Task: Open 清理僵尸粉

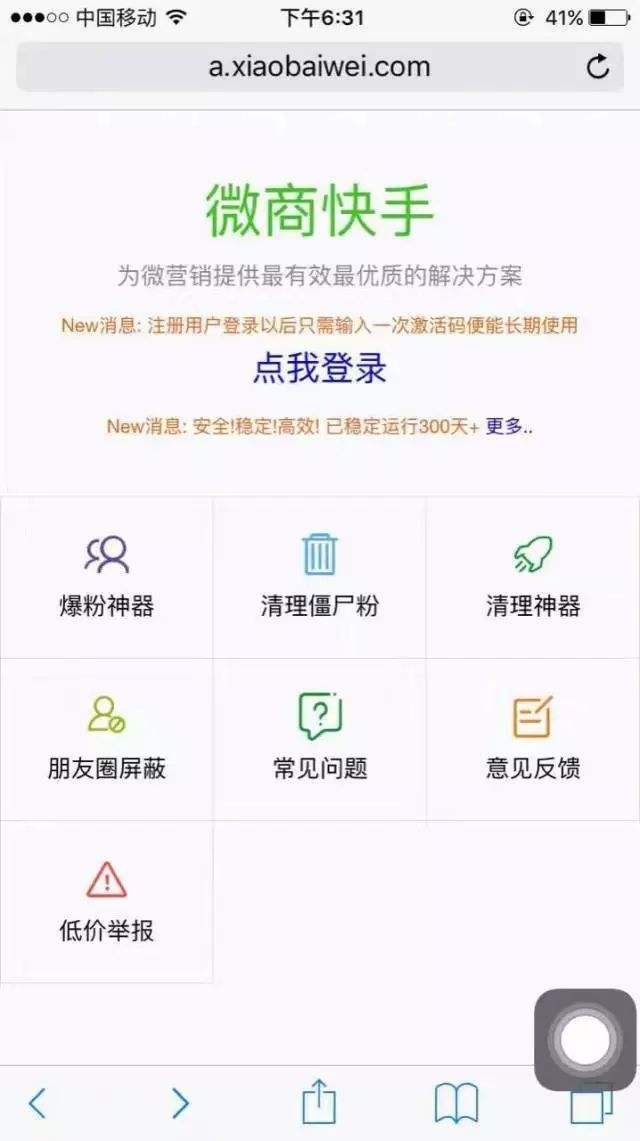Action: [320, 577]
